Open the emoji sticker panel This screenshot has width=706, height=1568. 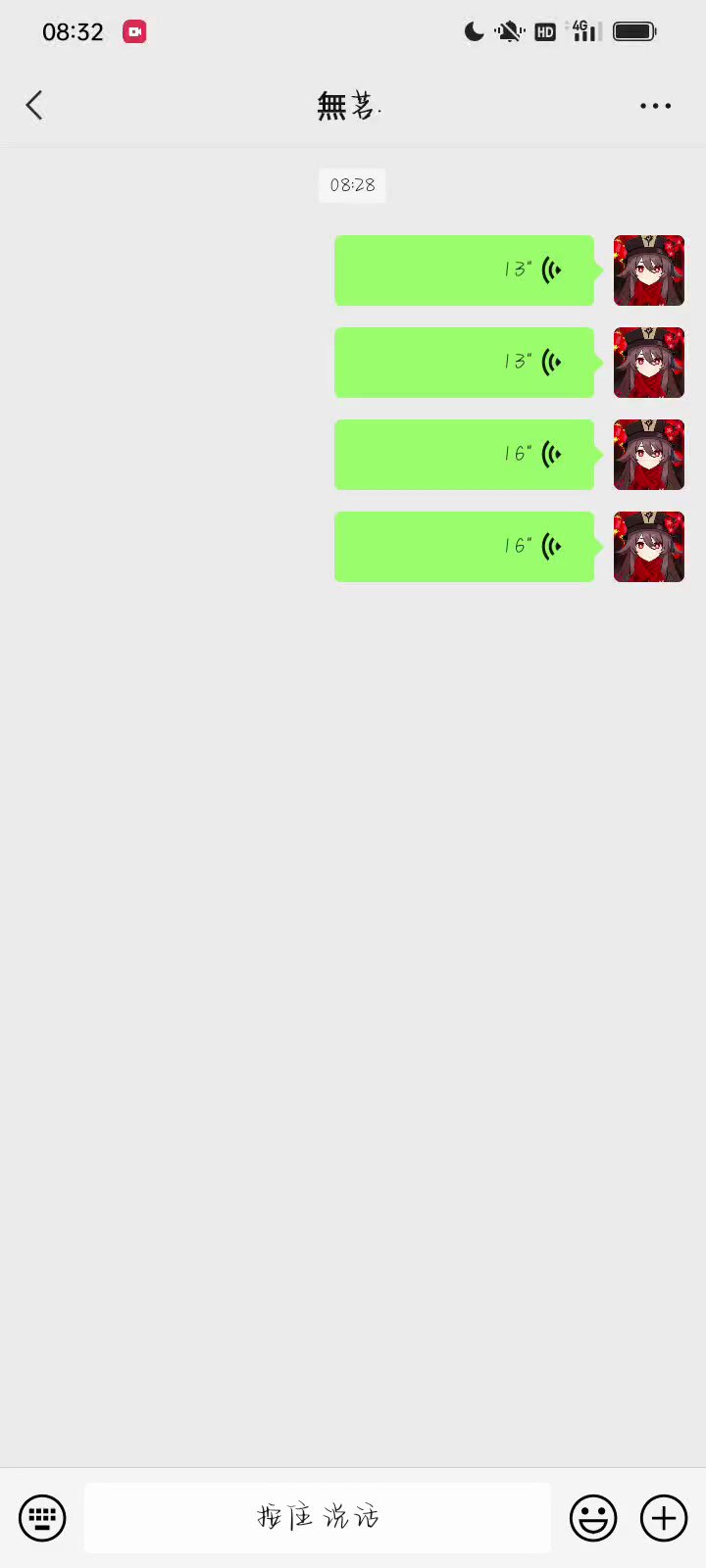coord(593,1518)
